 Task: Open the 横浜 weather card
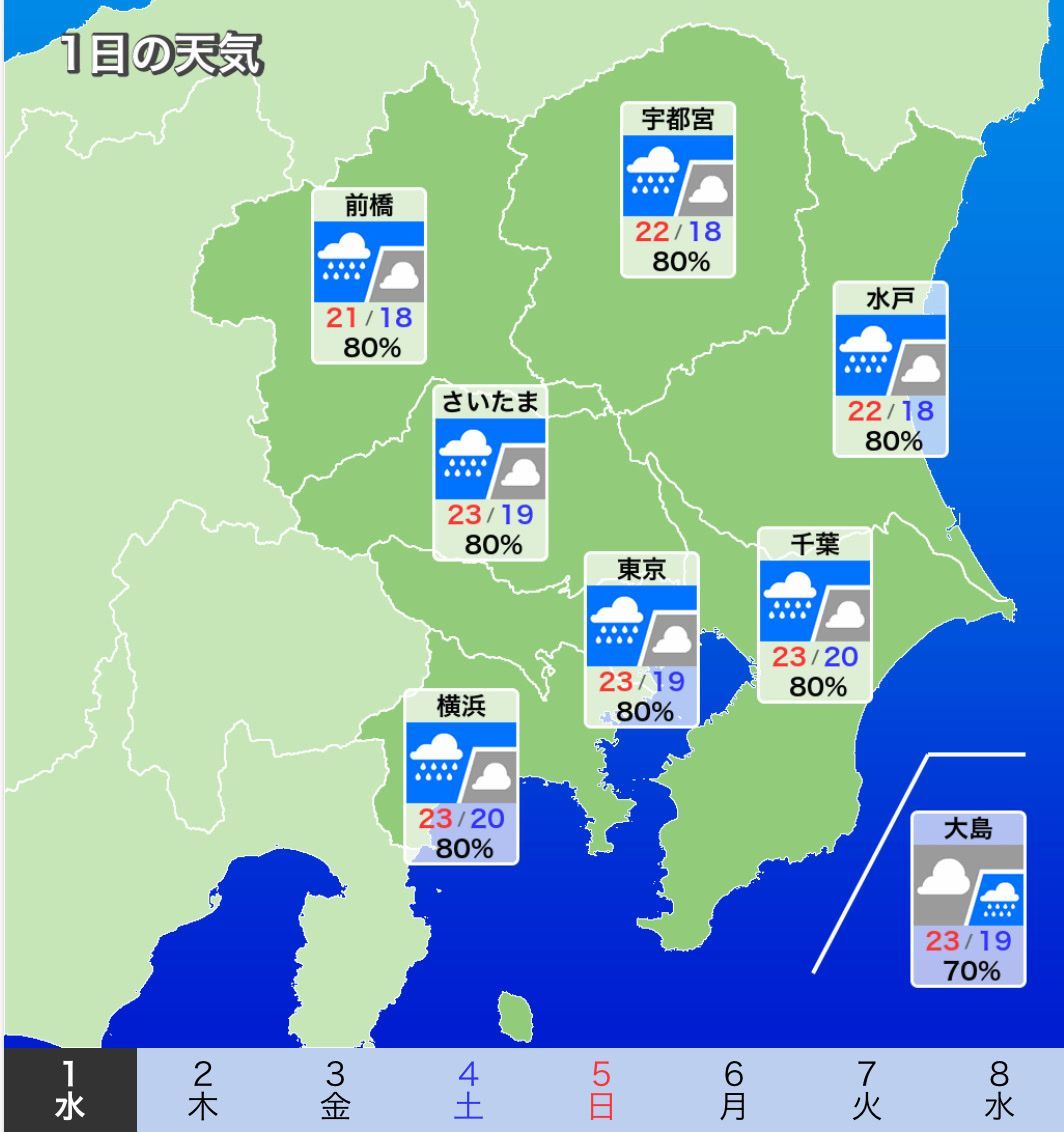[x=461, y=777]
